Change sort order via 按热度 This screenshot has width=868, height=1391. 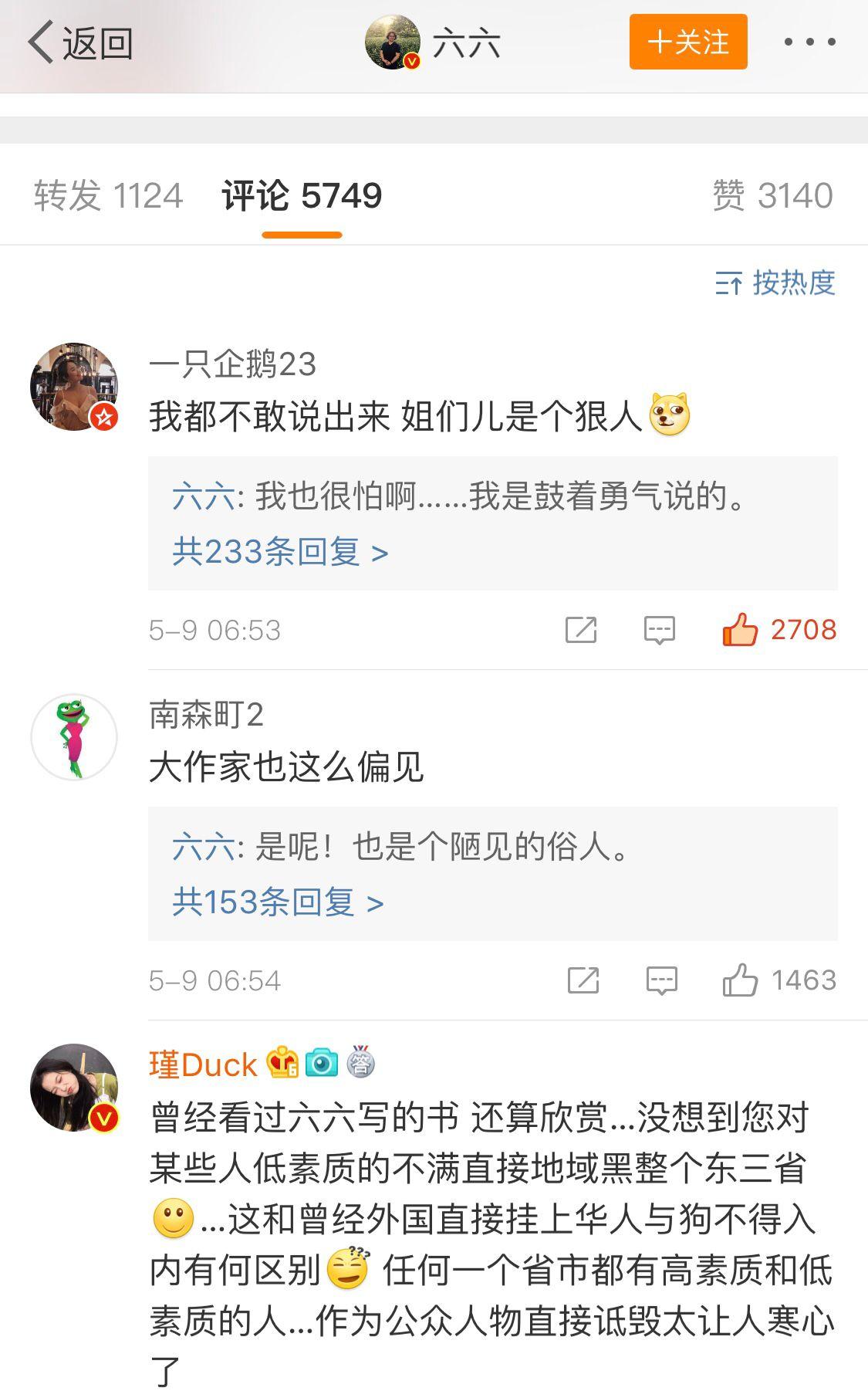coord(775,283)
